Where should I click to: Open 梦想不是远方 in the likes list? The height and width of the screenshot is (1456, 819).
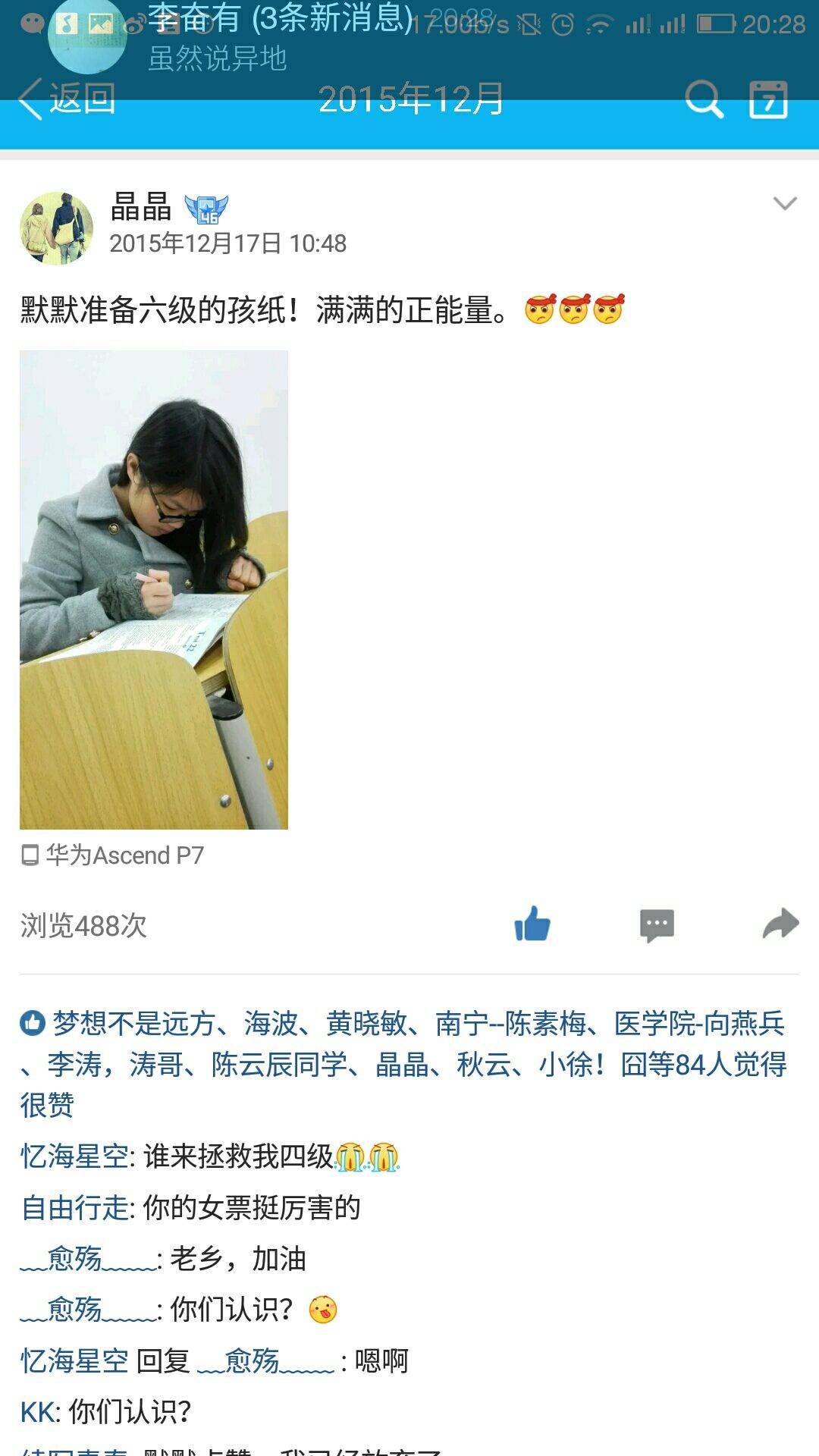(x=134, y=1024)
